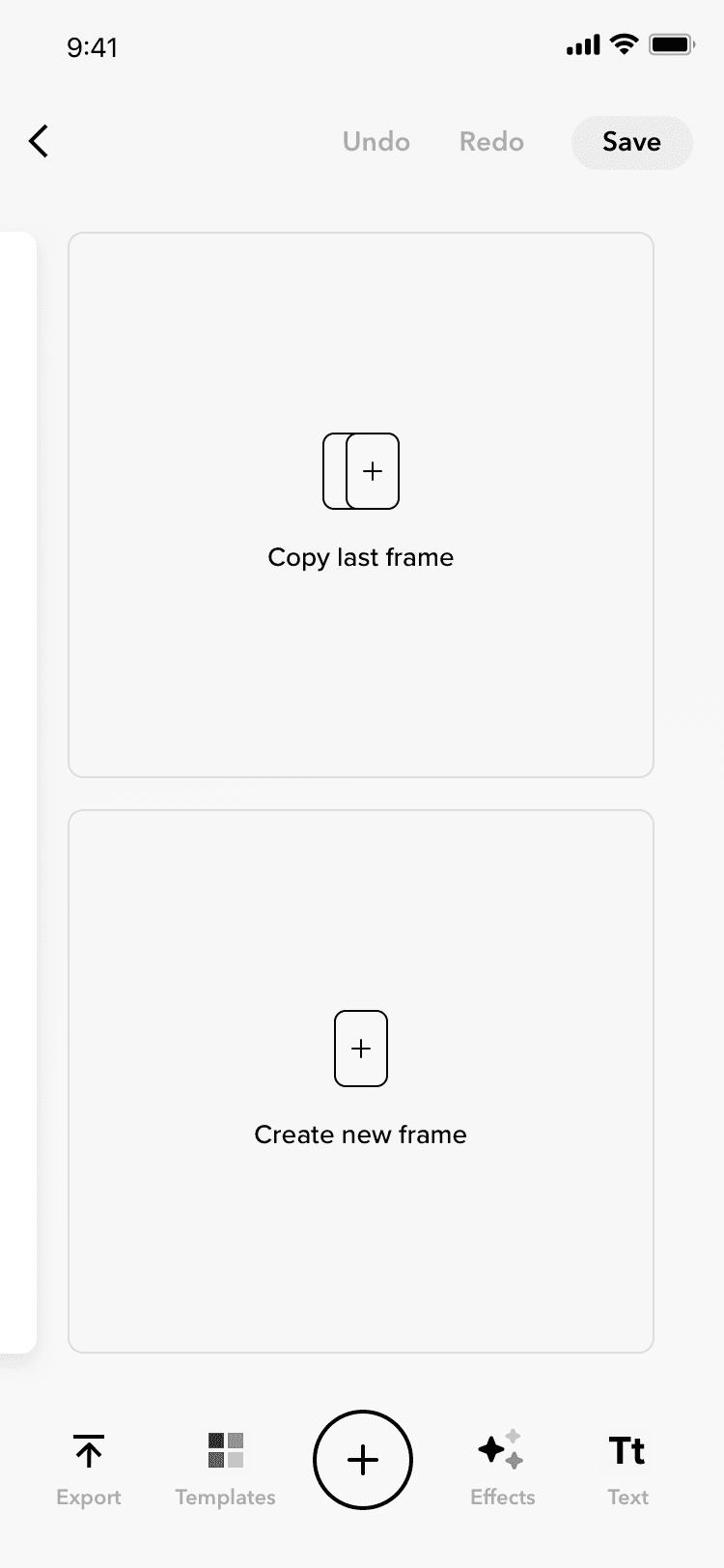Viewport: 724px width, 1568px height.
Task: Open the Effects tool
Action: tap(502, 1470)
